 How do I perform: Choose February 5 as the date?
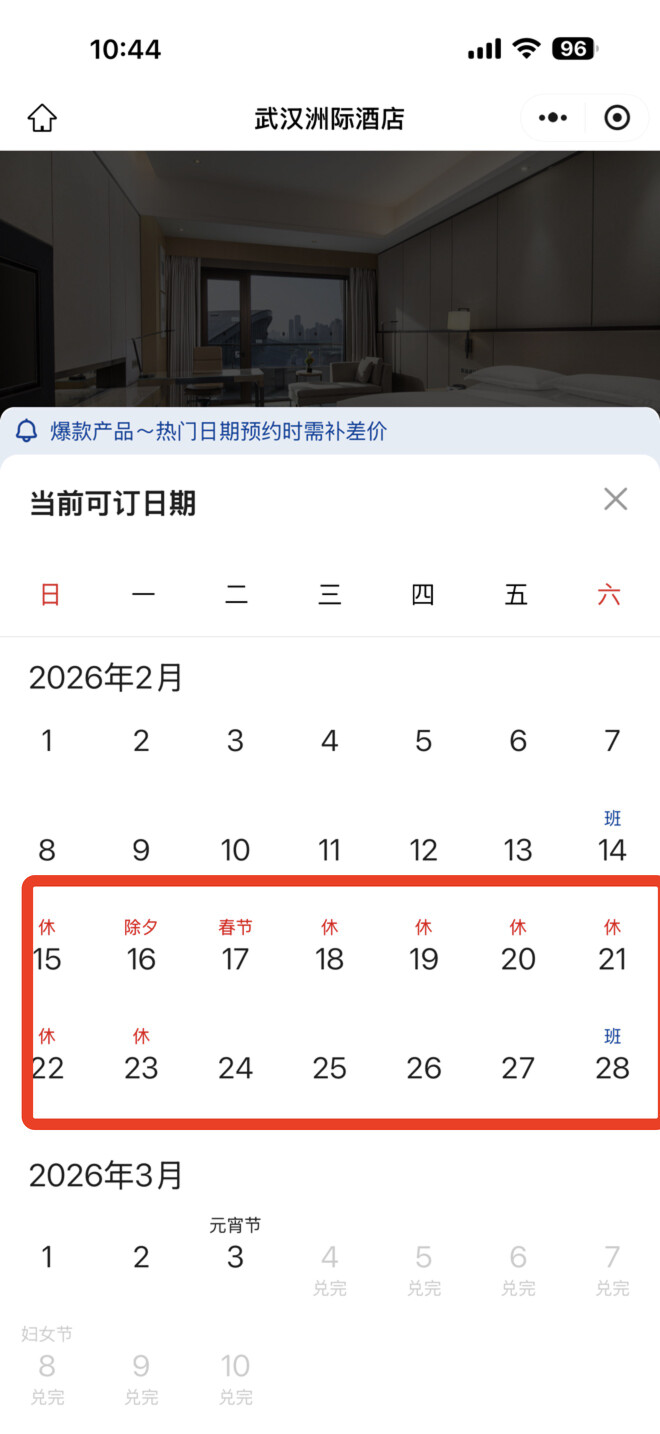tap(423, 741)
